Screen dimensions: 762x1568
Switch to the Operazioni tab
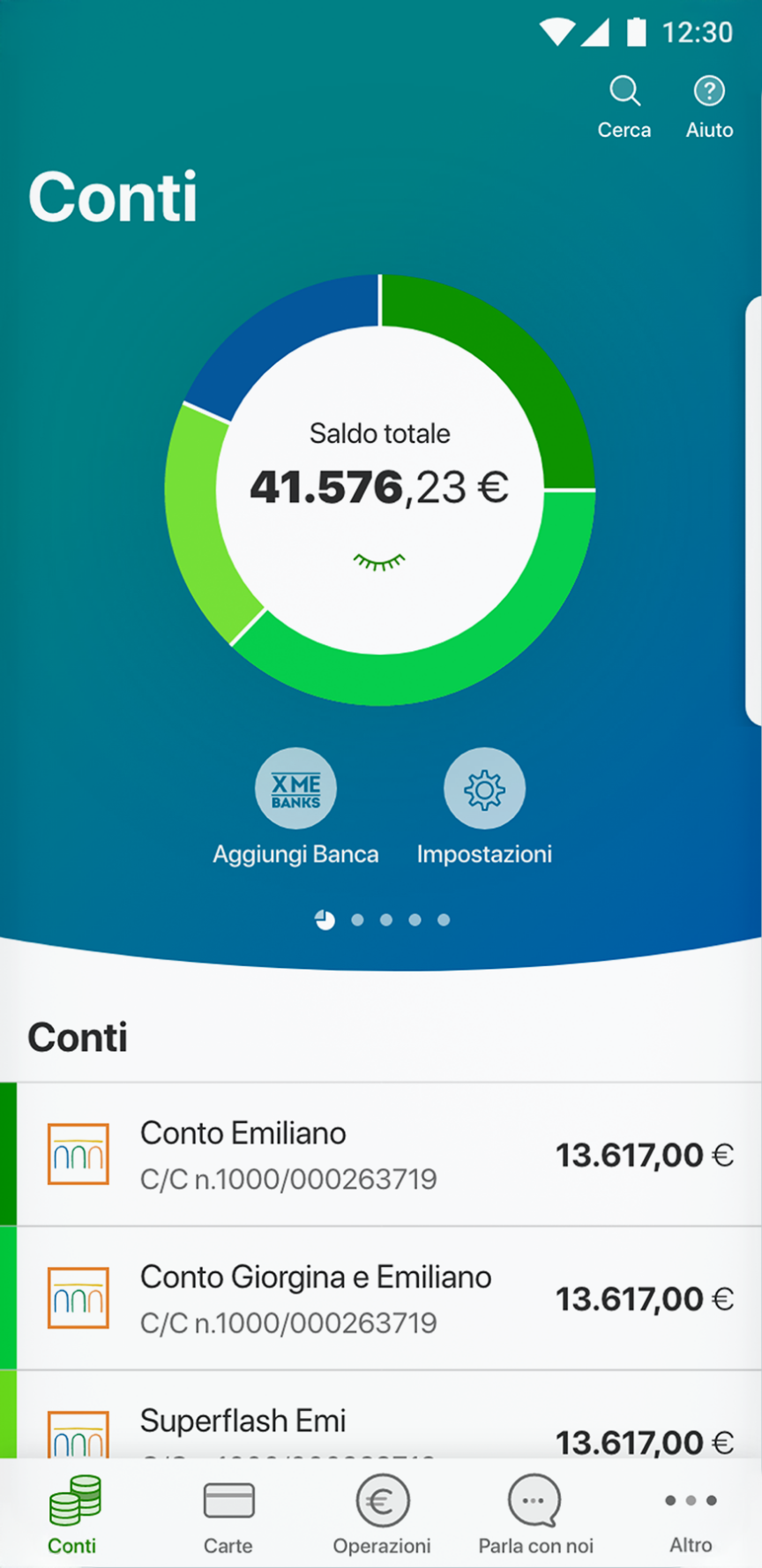(x=382, y=1513)
